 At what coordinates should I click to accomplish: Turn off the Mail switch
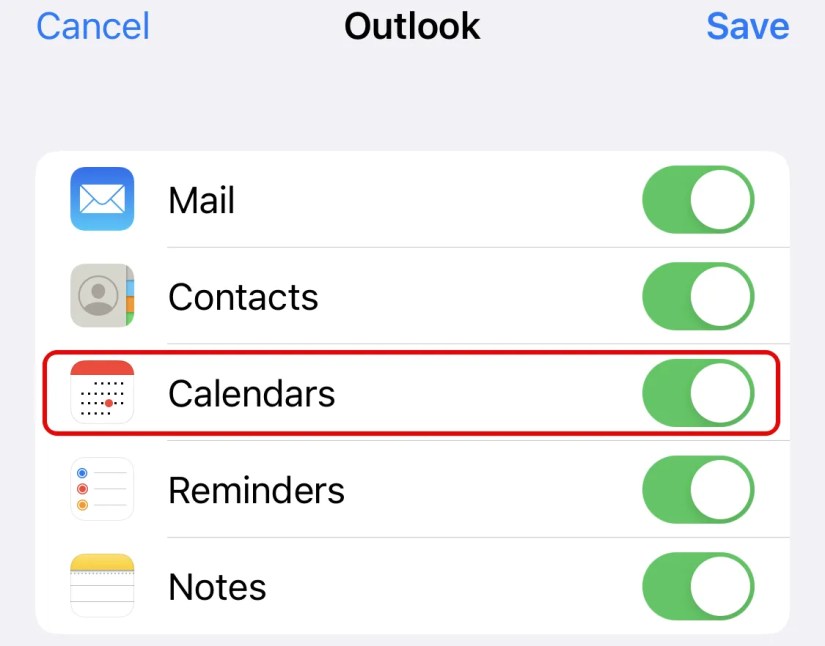(x=697, y=200)
